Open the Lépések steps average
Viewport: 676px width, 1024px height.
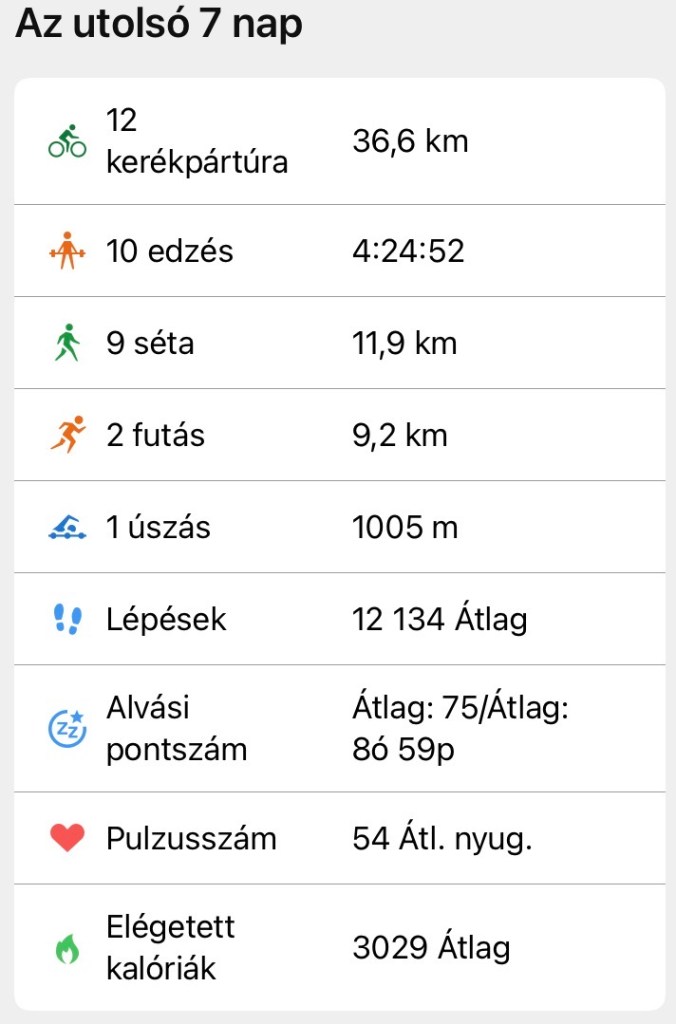(x=338, y=619)
